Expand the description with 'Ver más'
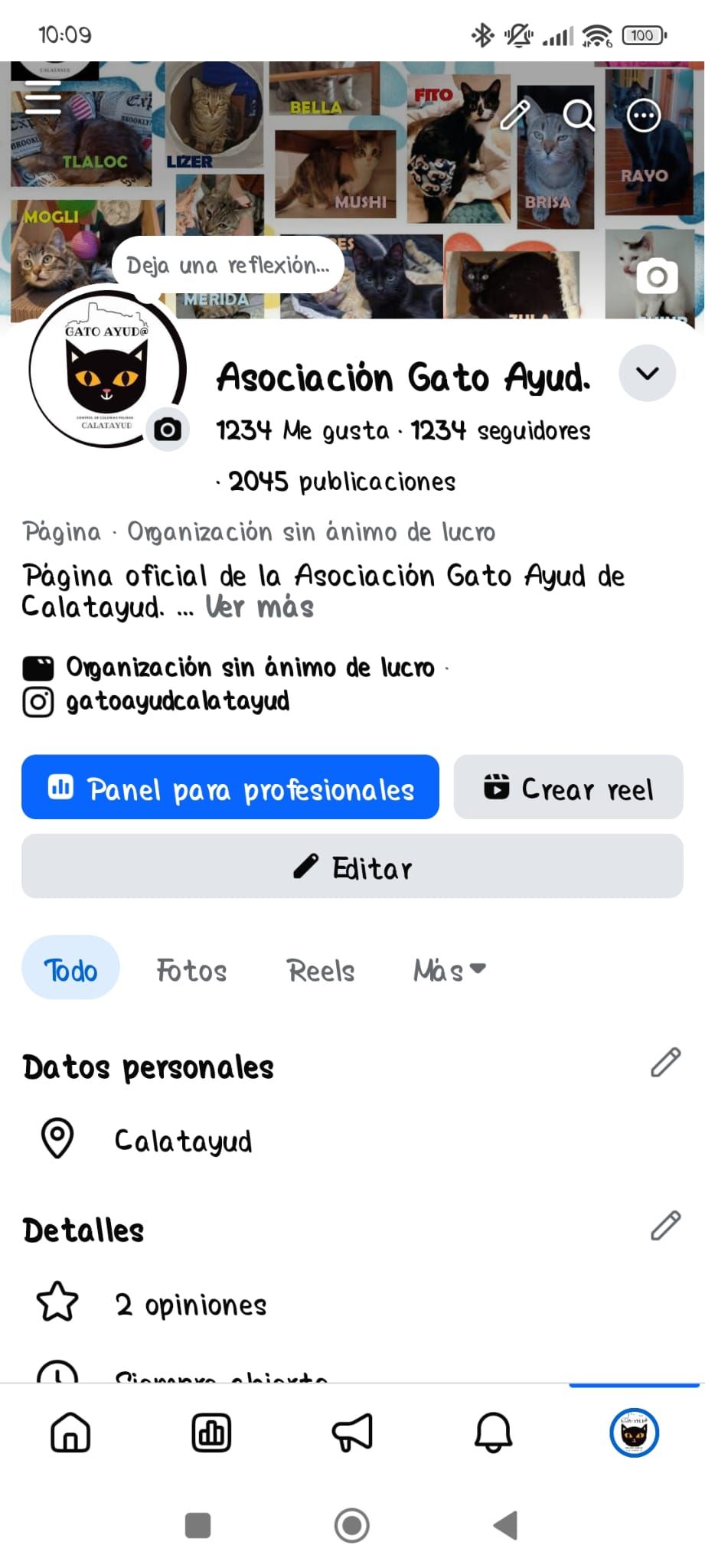Image resolution: width=705 pixels, height=1568 pixels. pyautogui.click(x=259, y=607)
